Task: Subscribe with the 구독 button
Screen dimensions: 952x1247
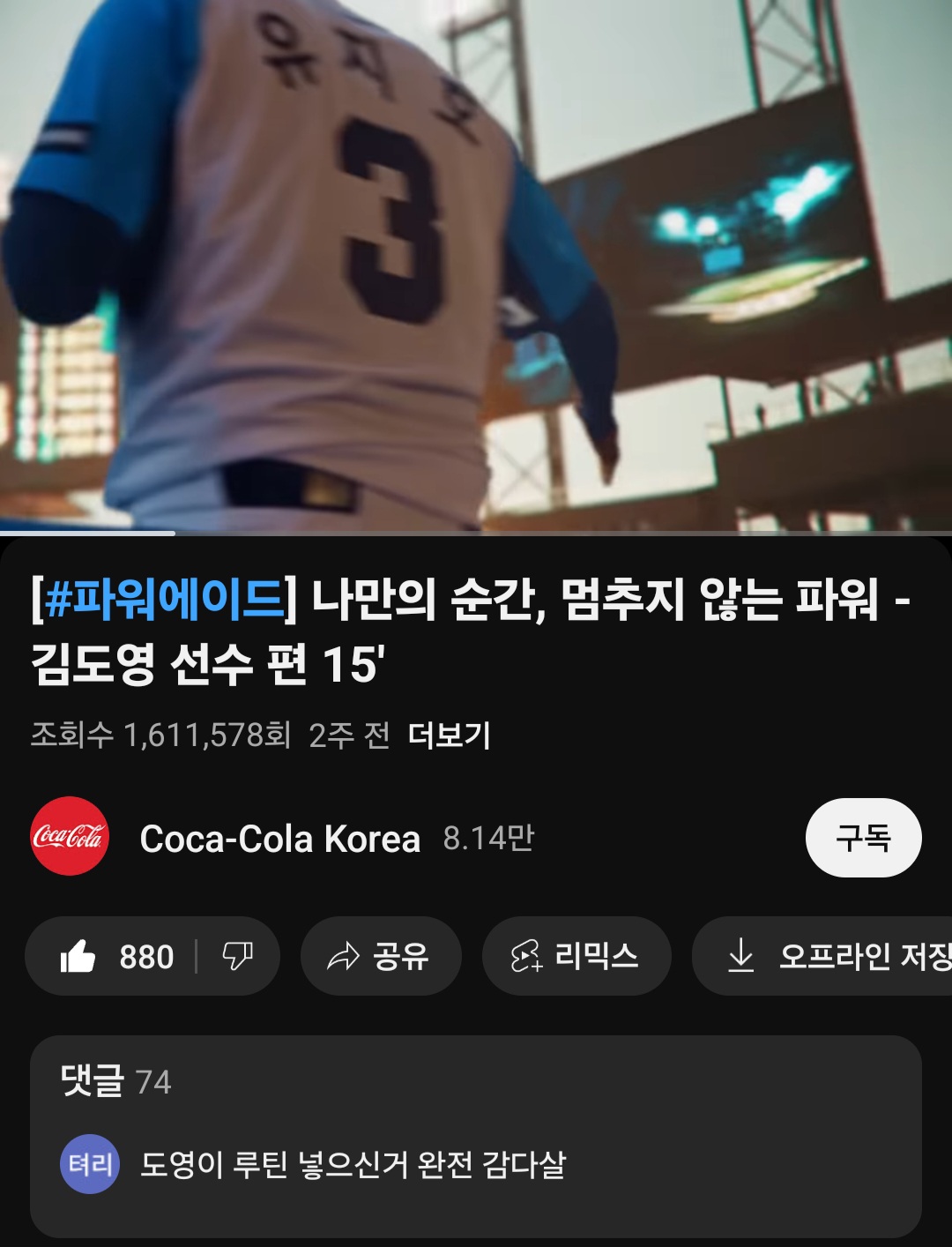Action: 862,838
